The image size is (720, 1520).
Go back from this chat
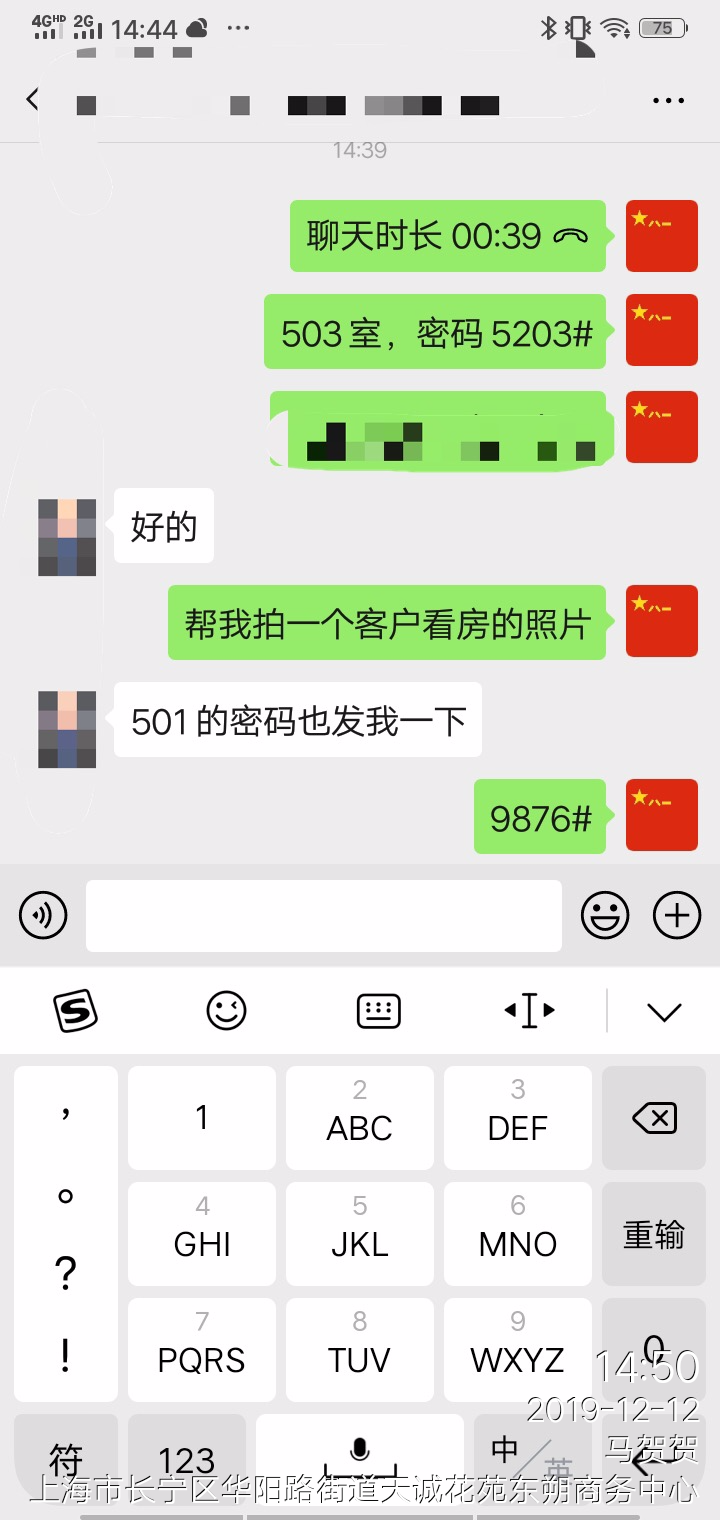click(x=33, y=99)
